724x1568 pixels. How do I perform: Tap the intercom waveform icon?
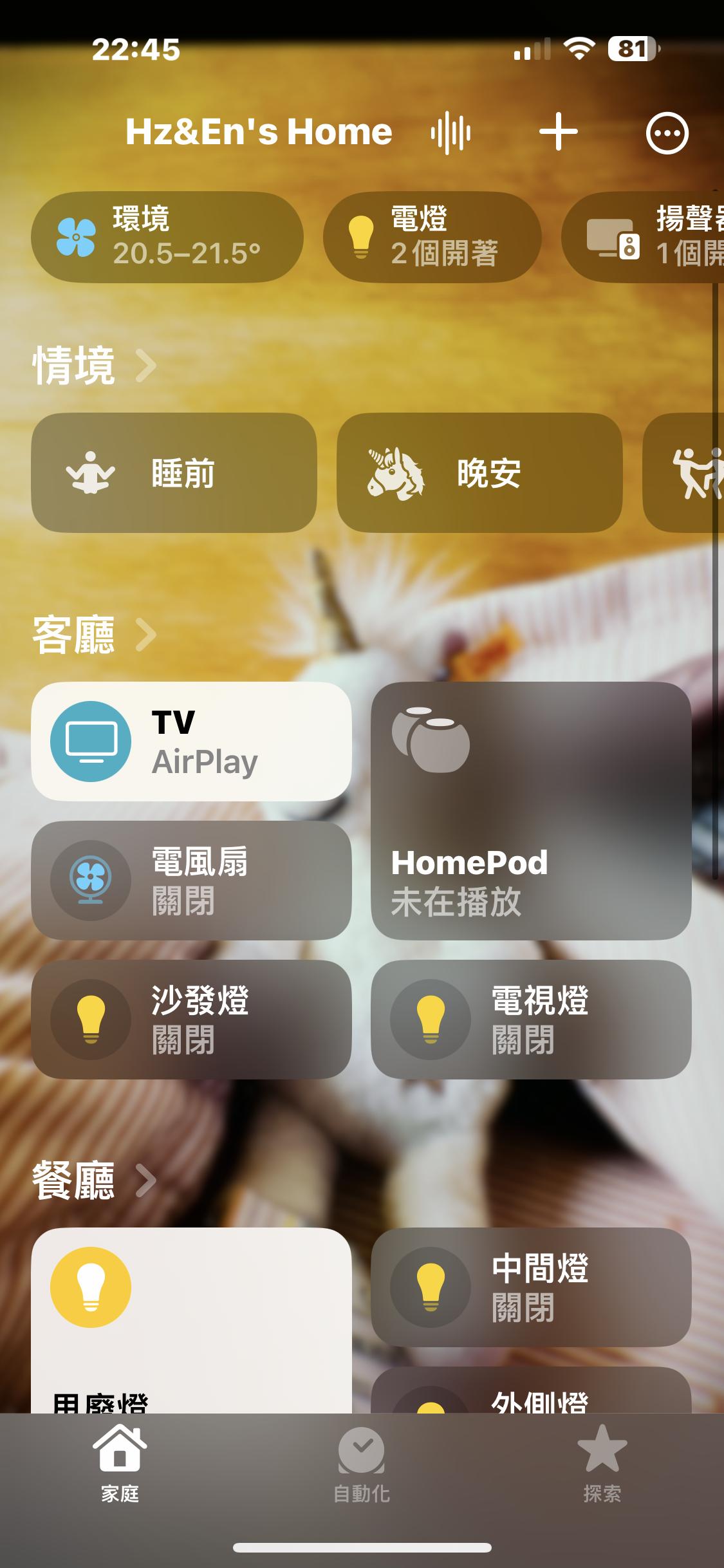(450, 133)
